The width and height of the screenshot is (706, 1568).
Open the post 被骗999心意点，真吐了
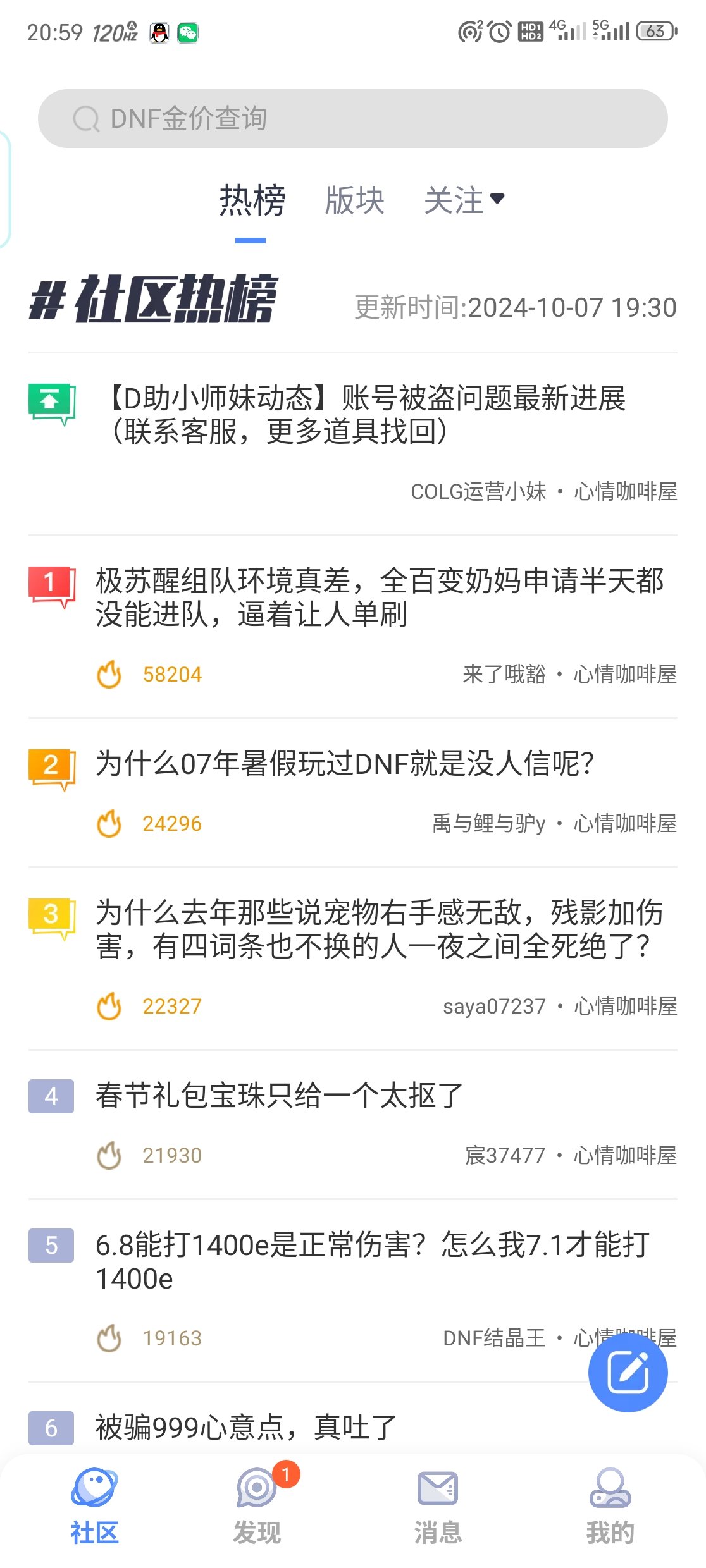[246, 1426]
